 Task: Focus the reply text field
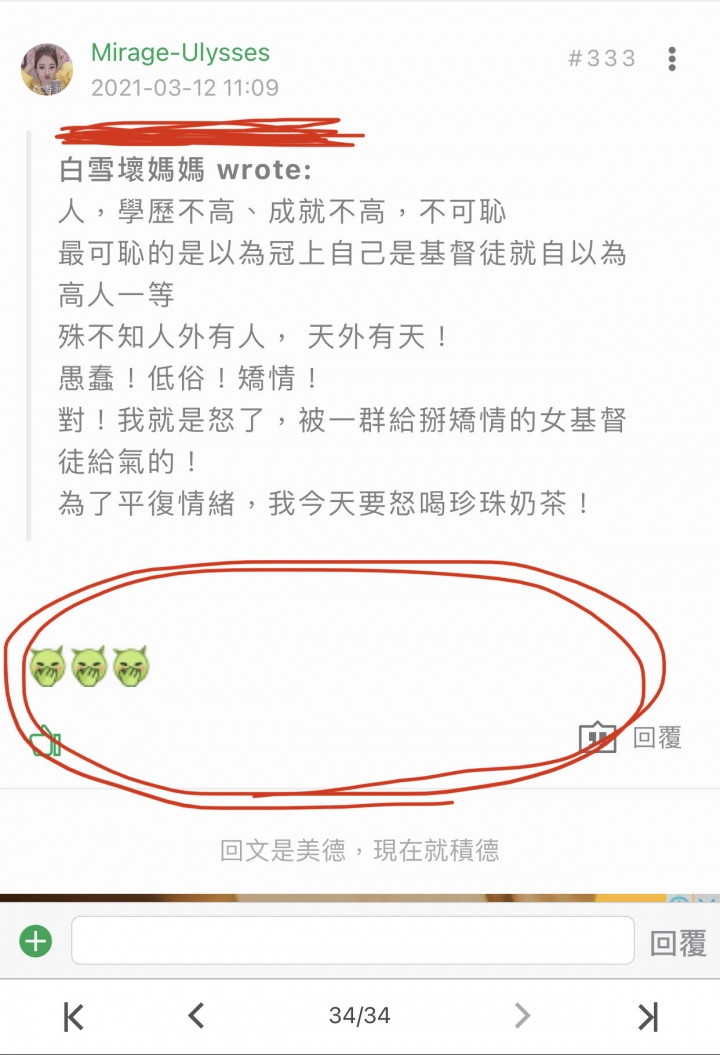352,941
